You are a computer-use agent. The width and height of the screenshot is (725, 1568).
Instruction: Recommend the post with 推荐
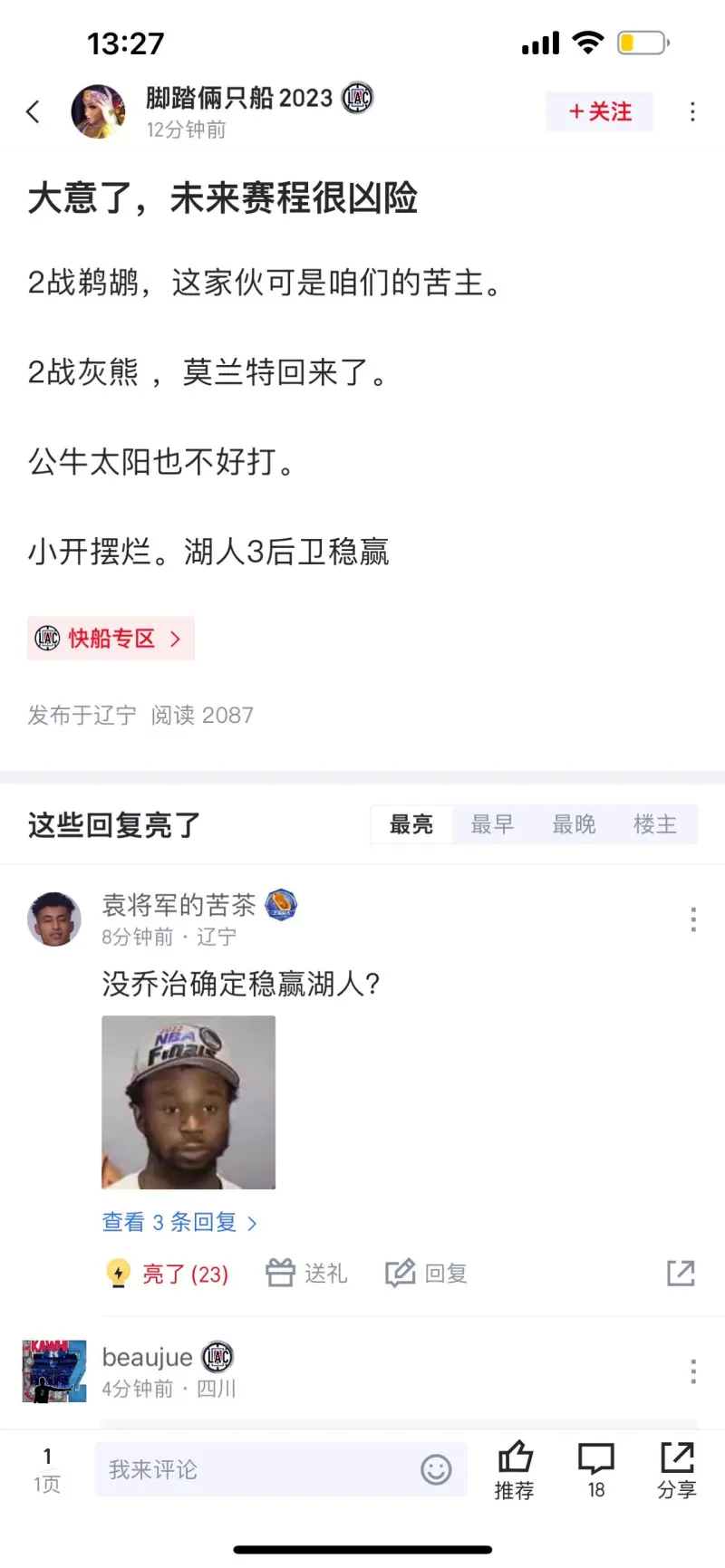(514, 1469)
